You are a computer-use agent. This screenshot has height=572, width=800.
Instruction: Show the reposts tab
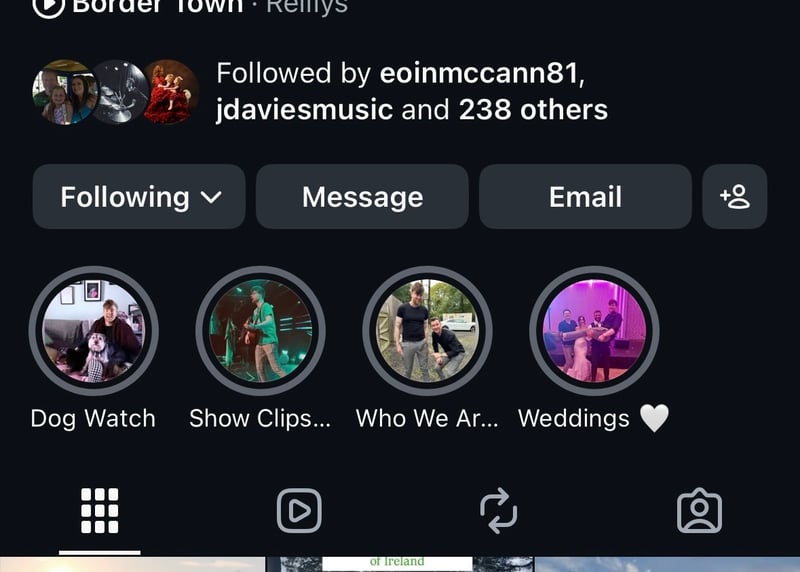click(499, 511)
